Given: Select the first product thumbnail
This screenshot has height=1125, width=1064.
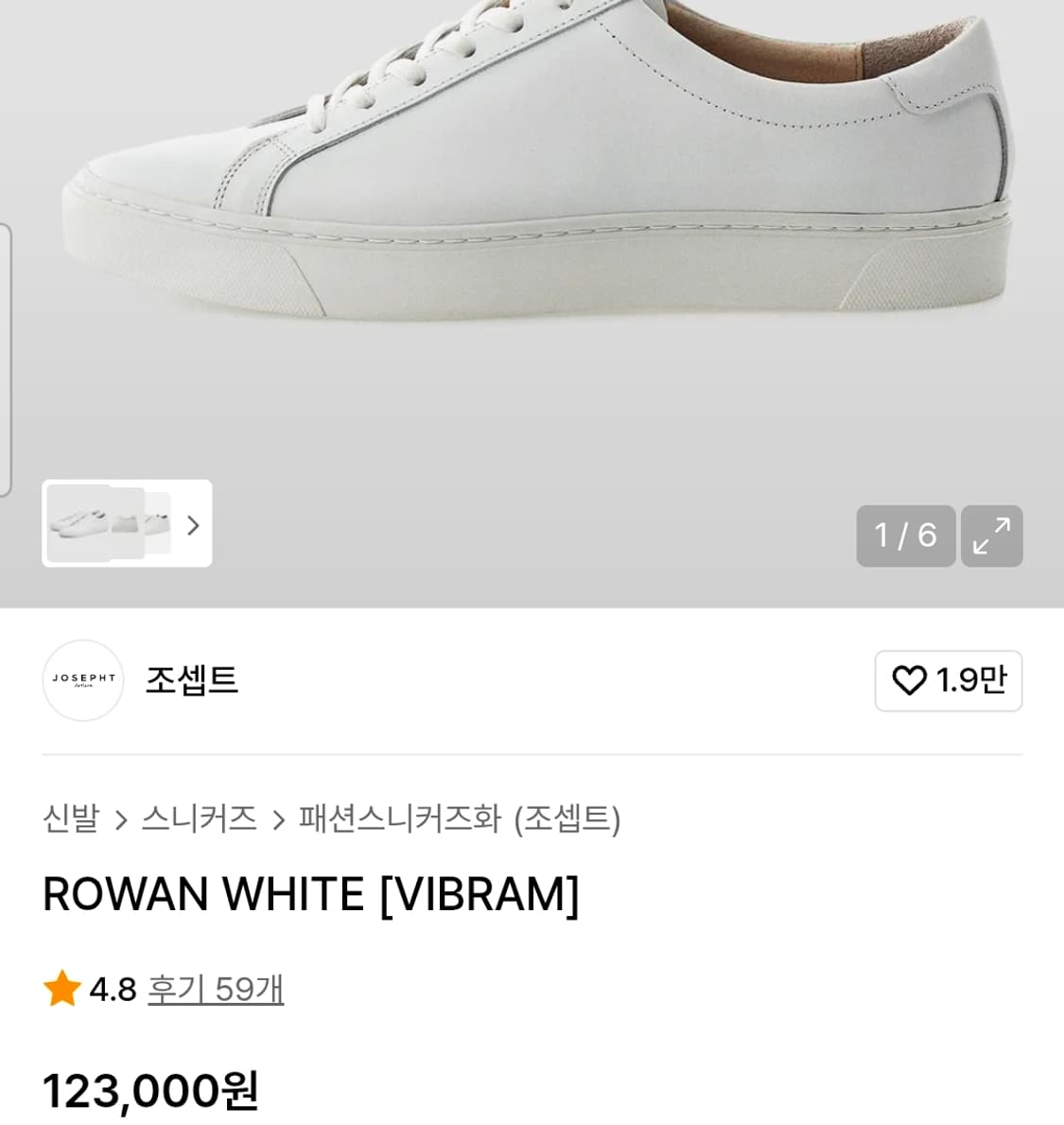Looking at the screenshot, I should pos(76,524).
